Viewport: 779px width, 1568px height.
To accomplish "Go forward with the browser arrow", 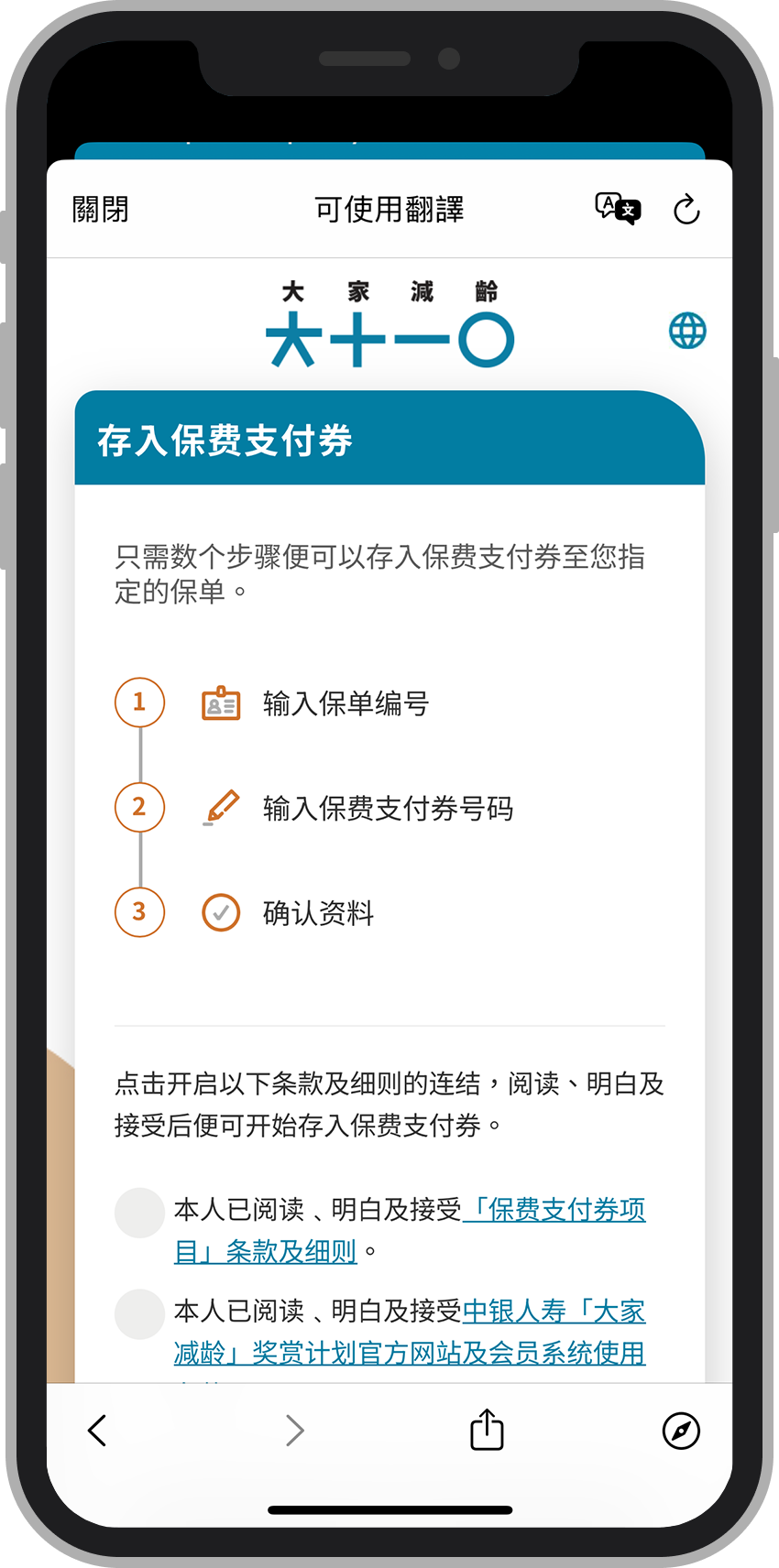I will [293, 1430].
